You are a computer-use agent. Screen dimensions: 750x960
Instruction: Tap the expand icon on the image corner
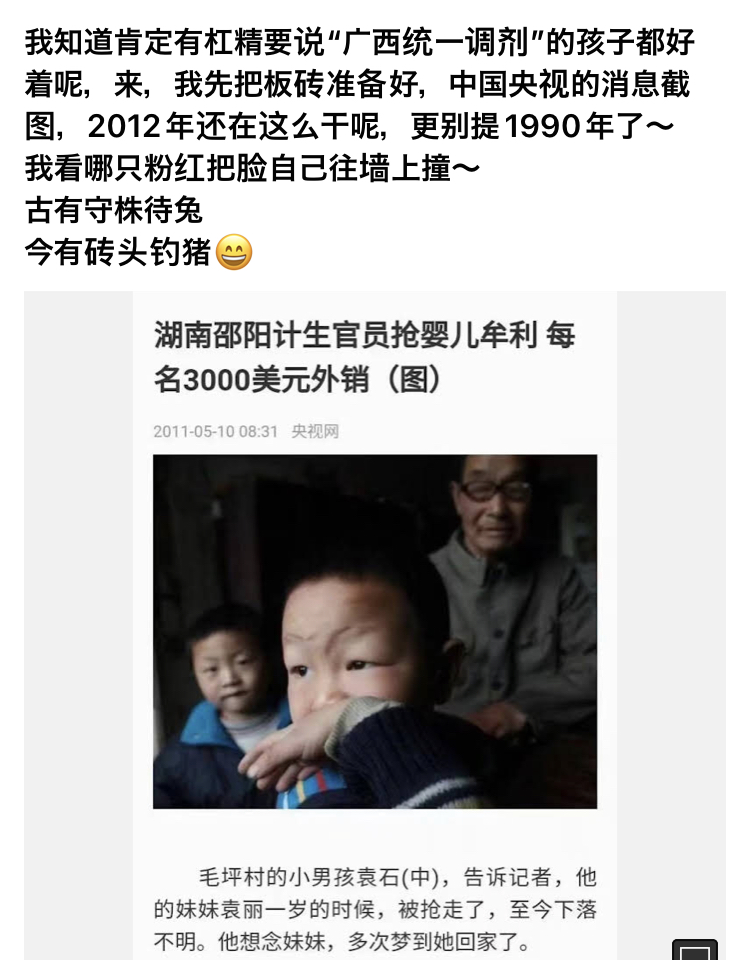(x=695, y=949)
